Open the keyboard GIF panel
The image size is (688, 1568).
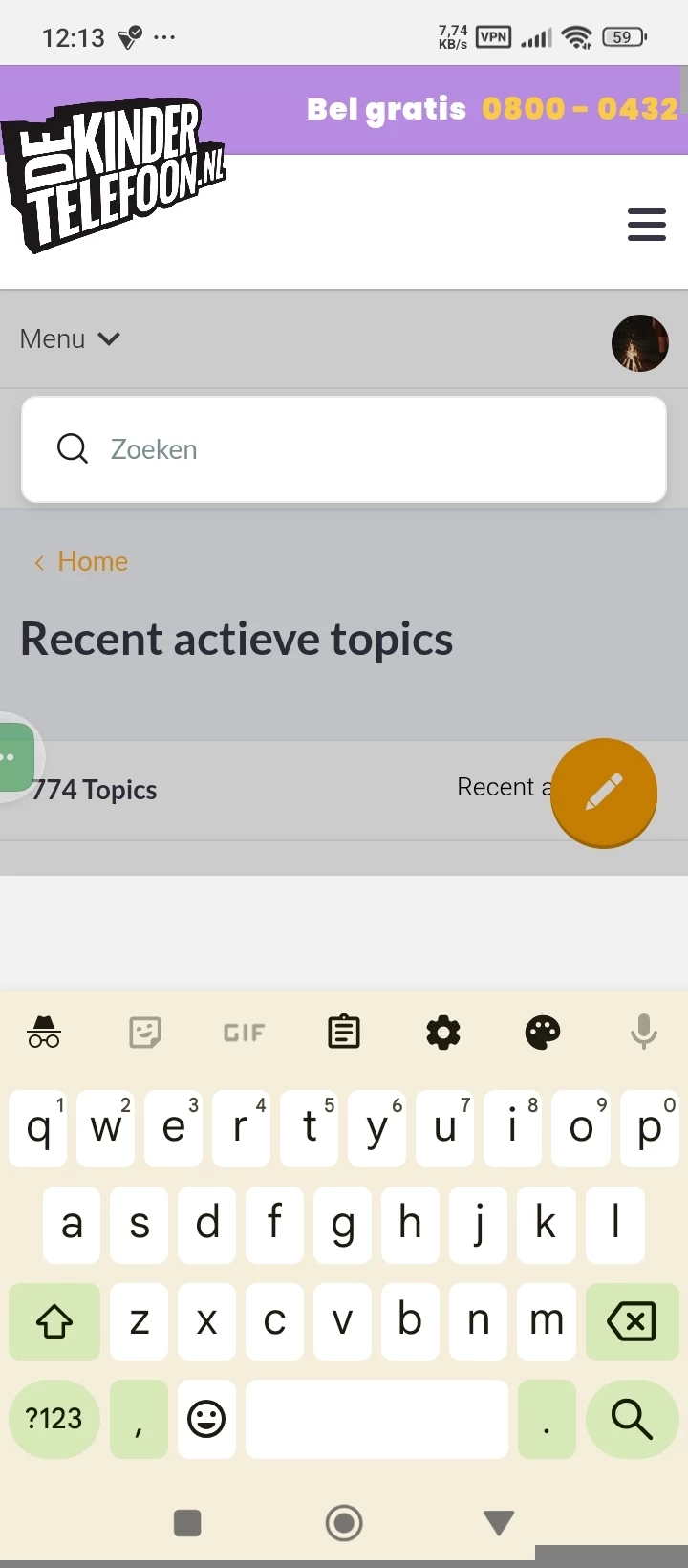click(244, 1033)
